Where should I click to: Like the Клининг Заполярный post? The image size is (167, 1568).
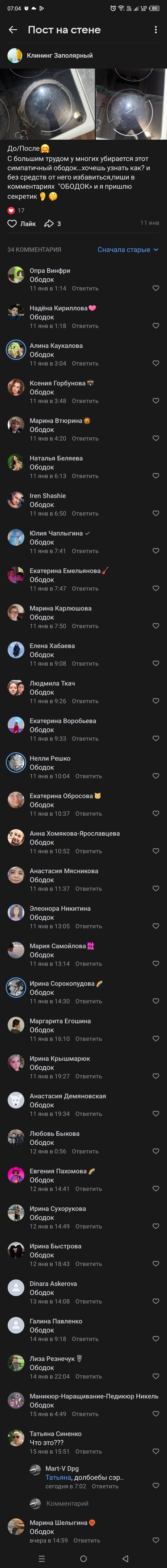[21, 224]
